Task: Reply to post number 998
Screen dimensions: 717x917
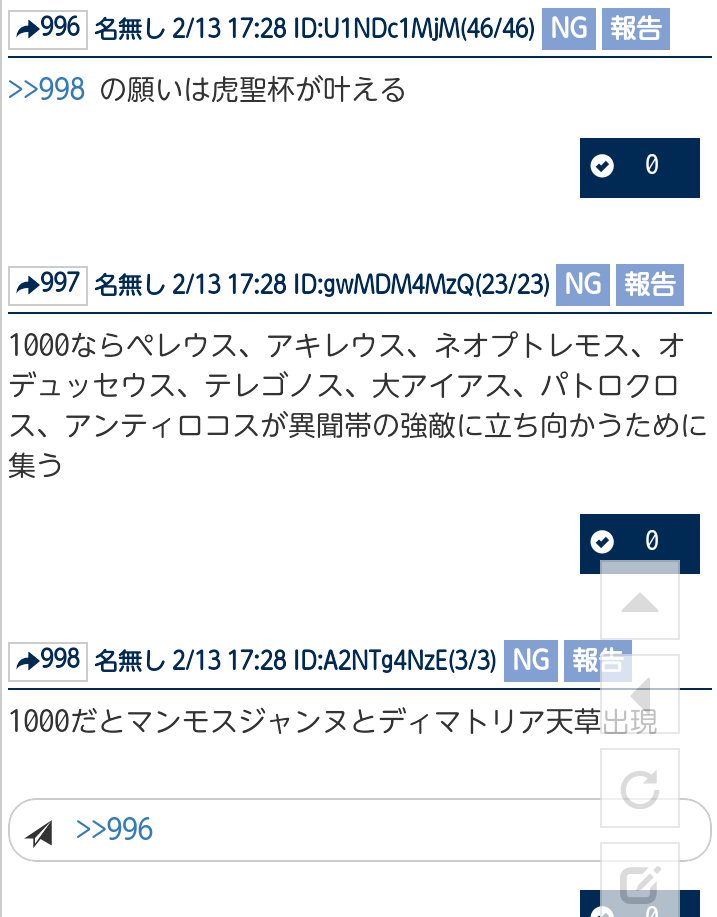Action: (x=47, y=660)
